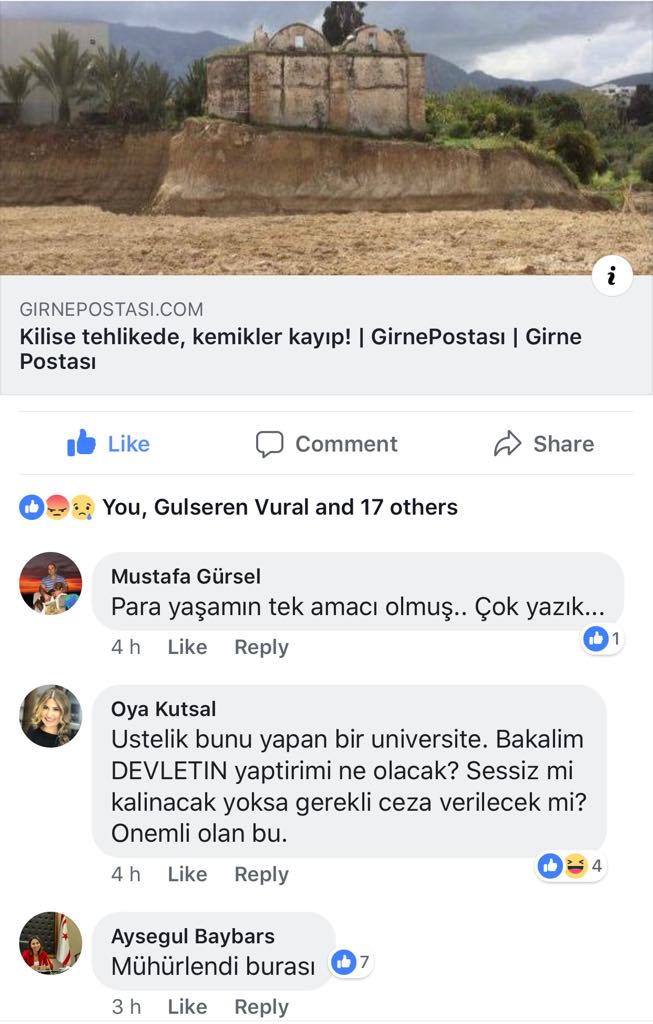This screenshot has width=653, height=1024.
Task: Comment on this post
Action: 326,444
